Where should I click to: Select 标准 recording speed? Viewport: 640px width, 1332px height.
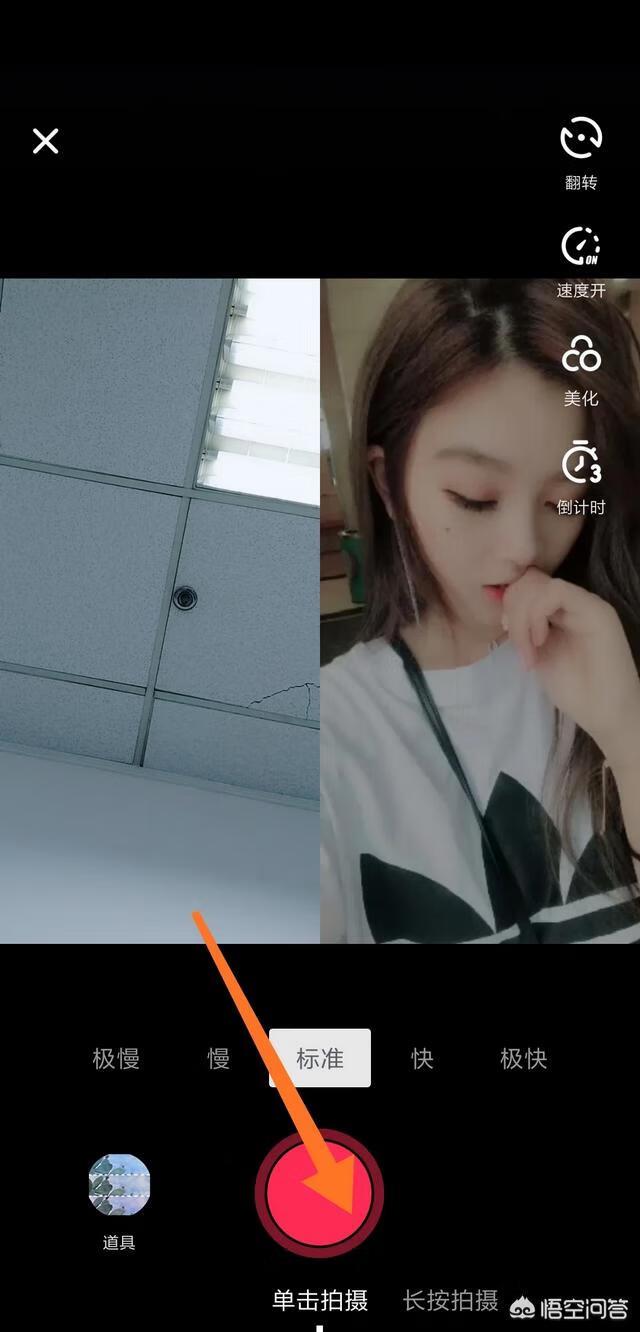click(320, 1058)
